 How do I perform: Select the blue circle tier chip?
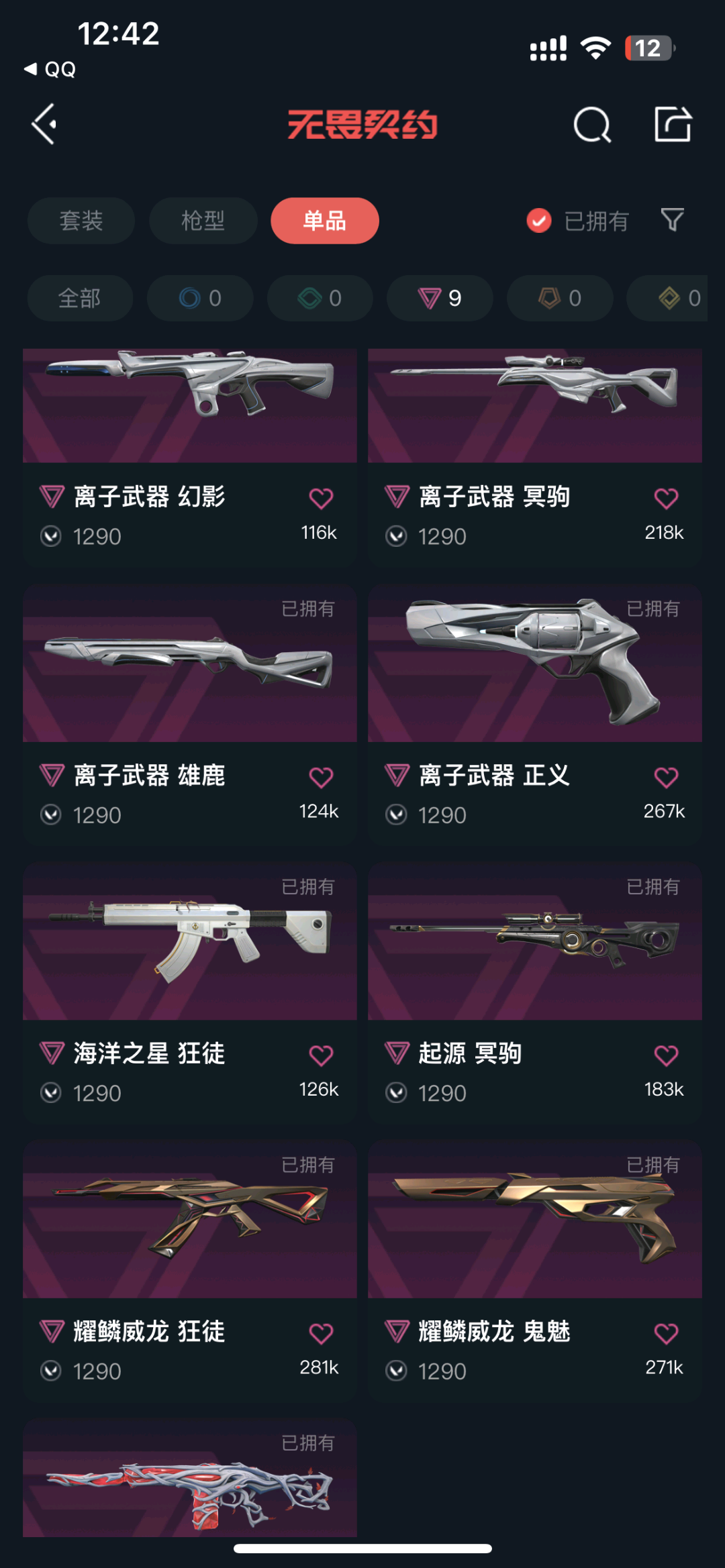point(200,298)
